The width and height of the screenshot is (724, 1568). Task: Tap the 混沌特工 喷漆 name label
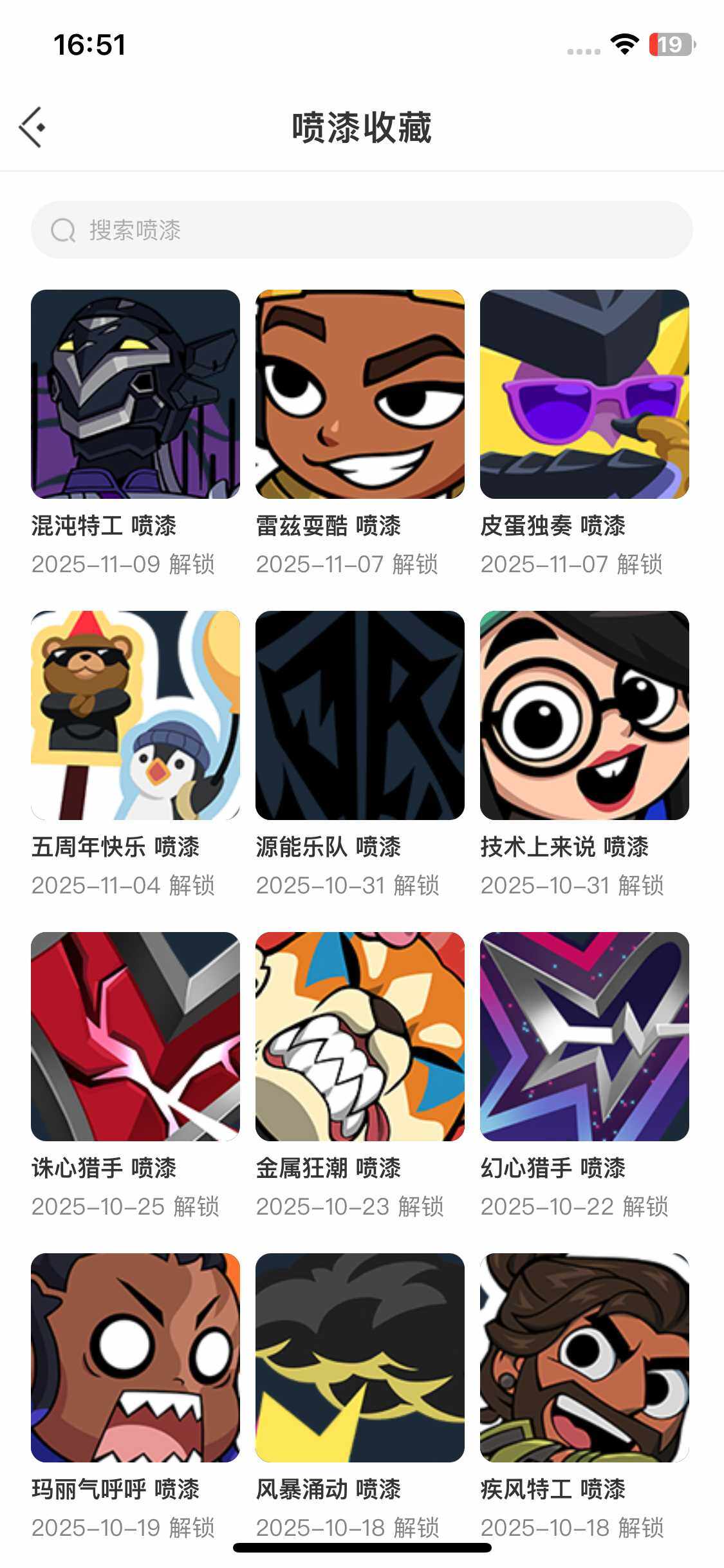click(x=105, y=527)
